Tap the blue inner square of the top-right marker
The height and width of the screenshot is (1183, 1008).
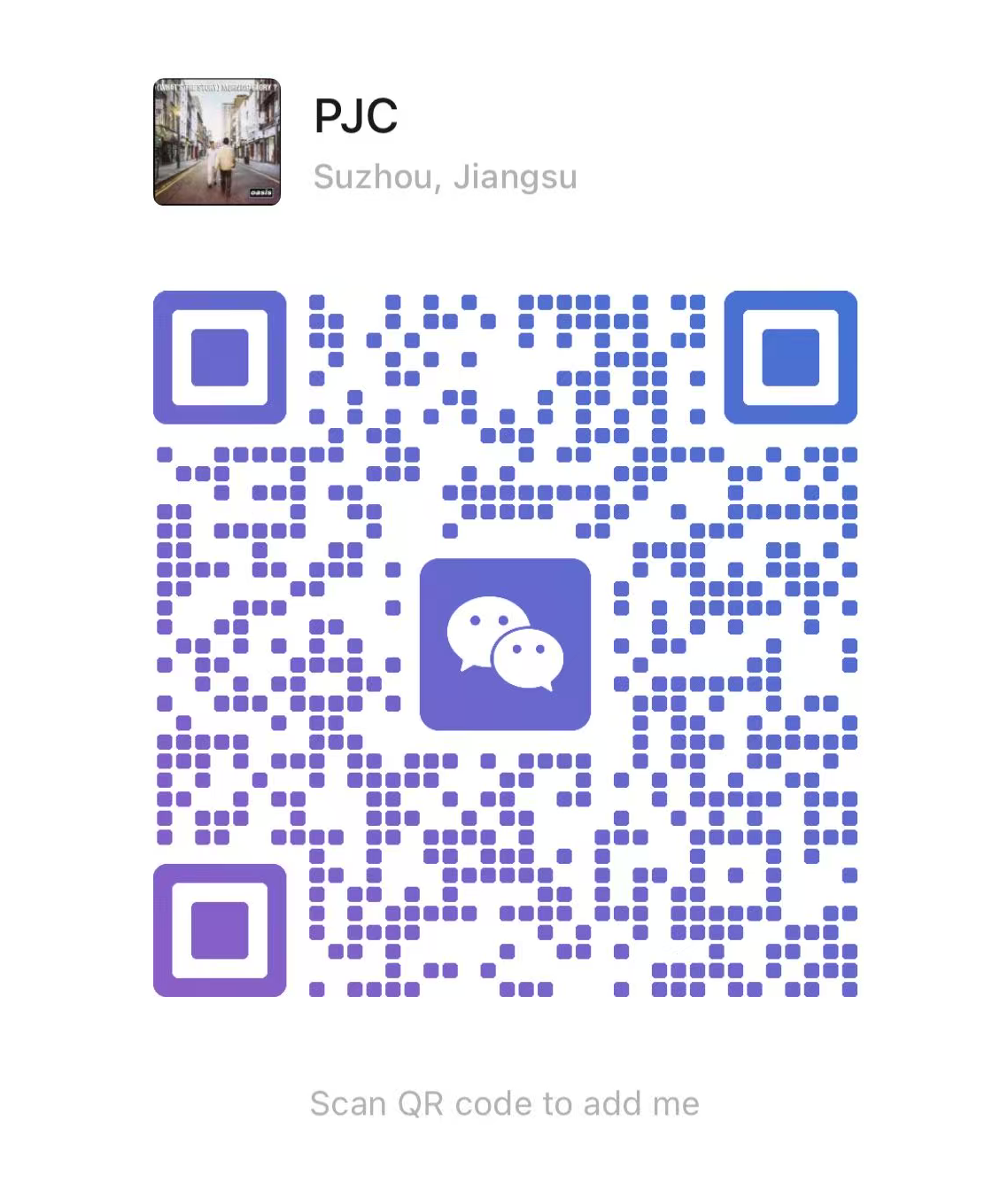tap(789, 357)
